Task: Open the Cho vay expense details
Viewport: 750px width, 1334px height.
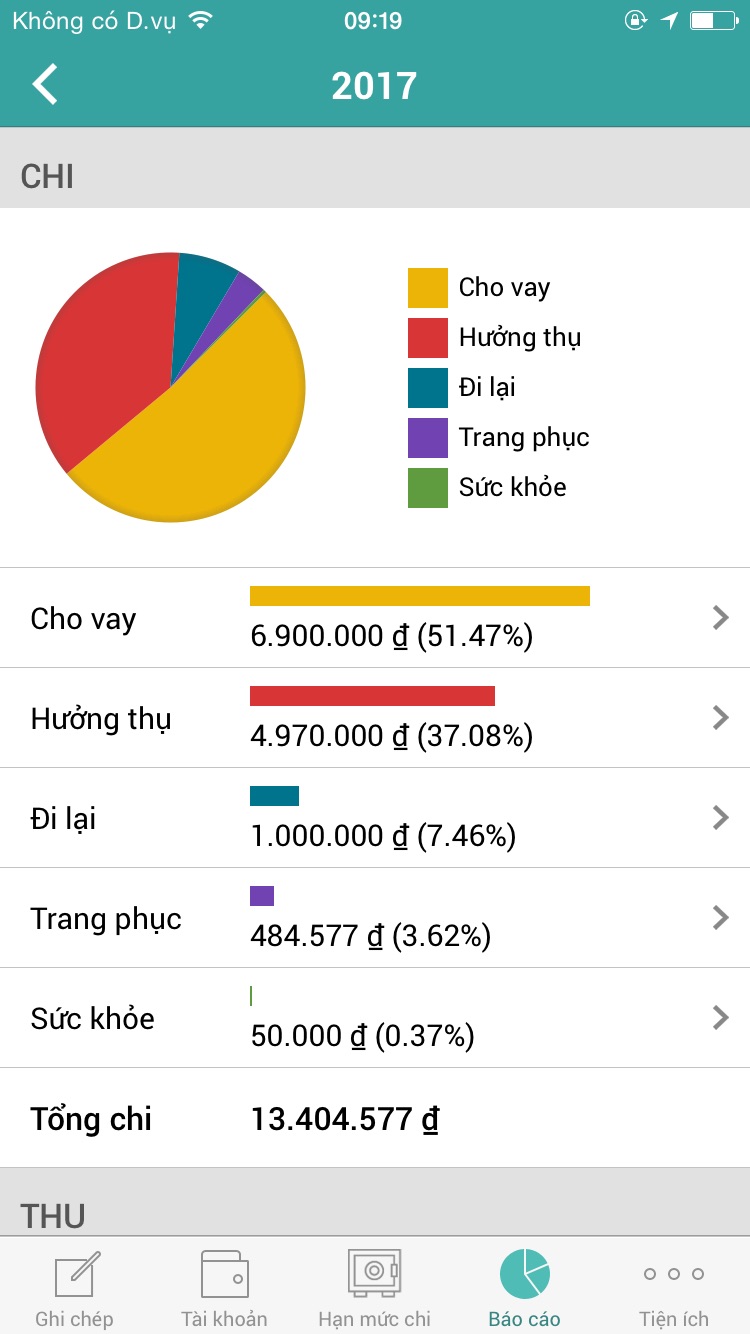Action: 375,618
